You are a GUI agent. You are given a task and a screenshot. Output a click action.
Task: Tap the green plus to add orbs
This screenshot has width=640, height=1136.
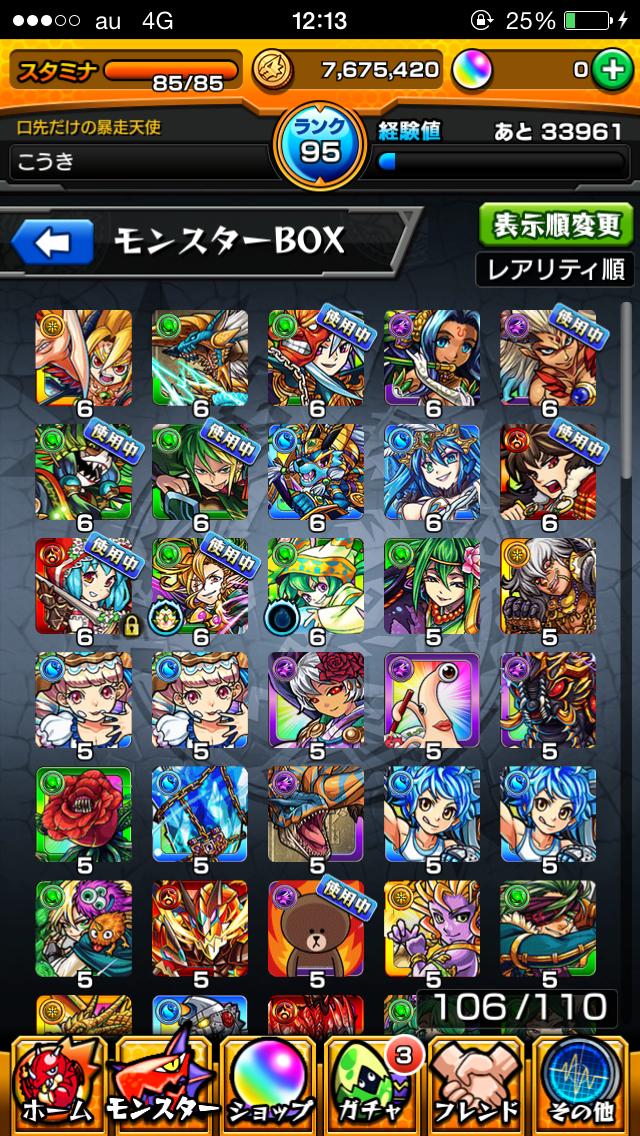(609, 70)
